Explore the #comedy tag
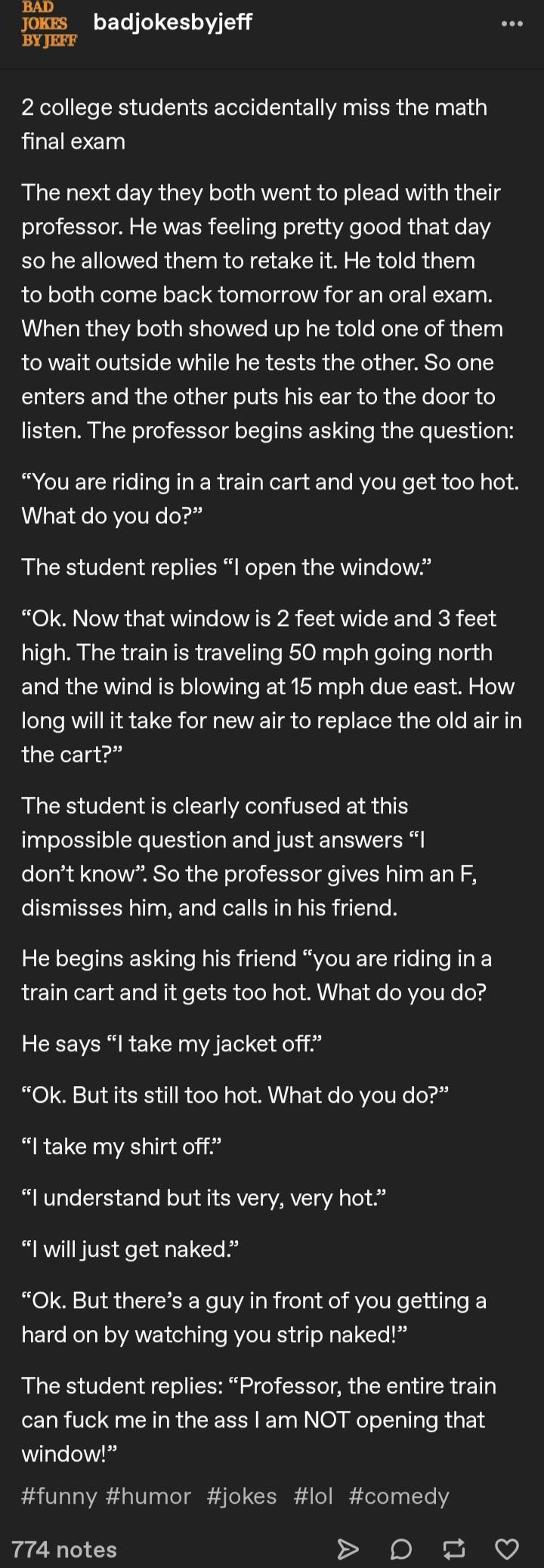The width and height of the screenshot is (544, 1568). point(399,1496)
